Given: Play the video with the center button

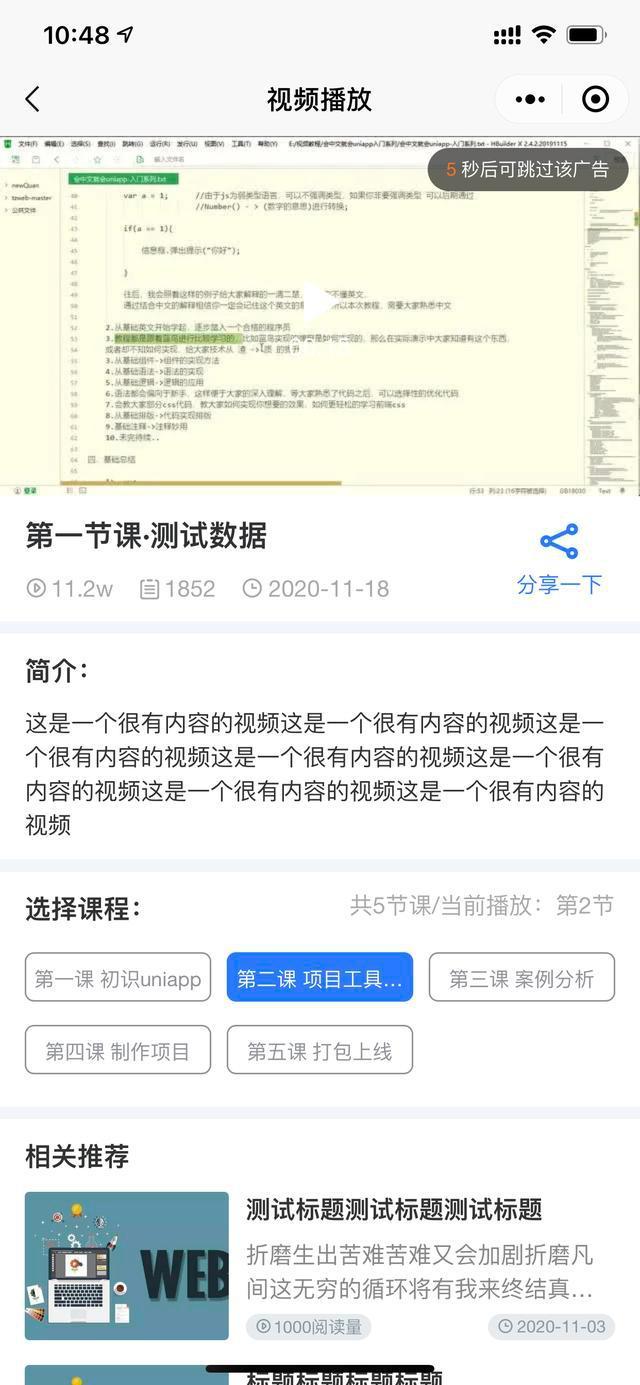Looking at the screenshot, I should point(318,300).
